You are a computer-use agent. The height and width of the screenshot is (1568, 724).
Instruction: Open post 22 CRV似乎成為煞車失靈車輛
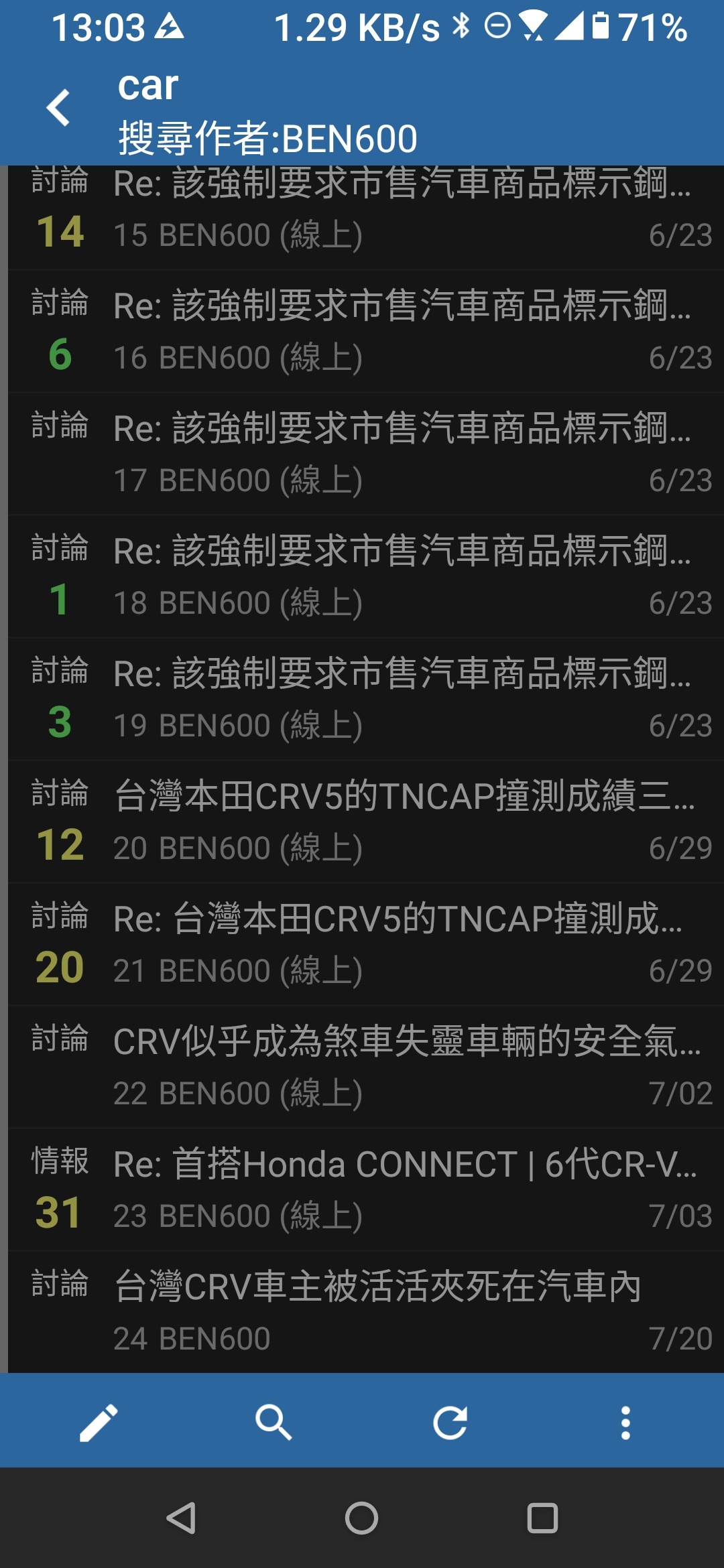pyautogui.click(x=366, y=1067)
